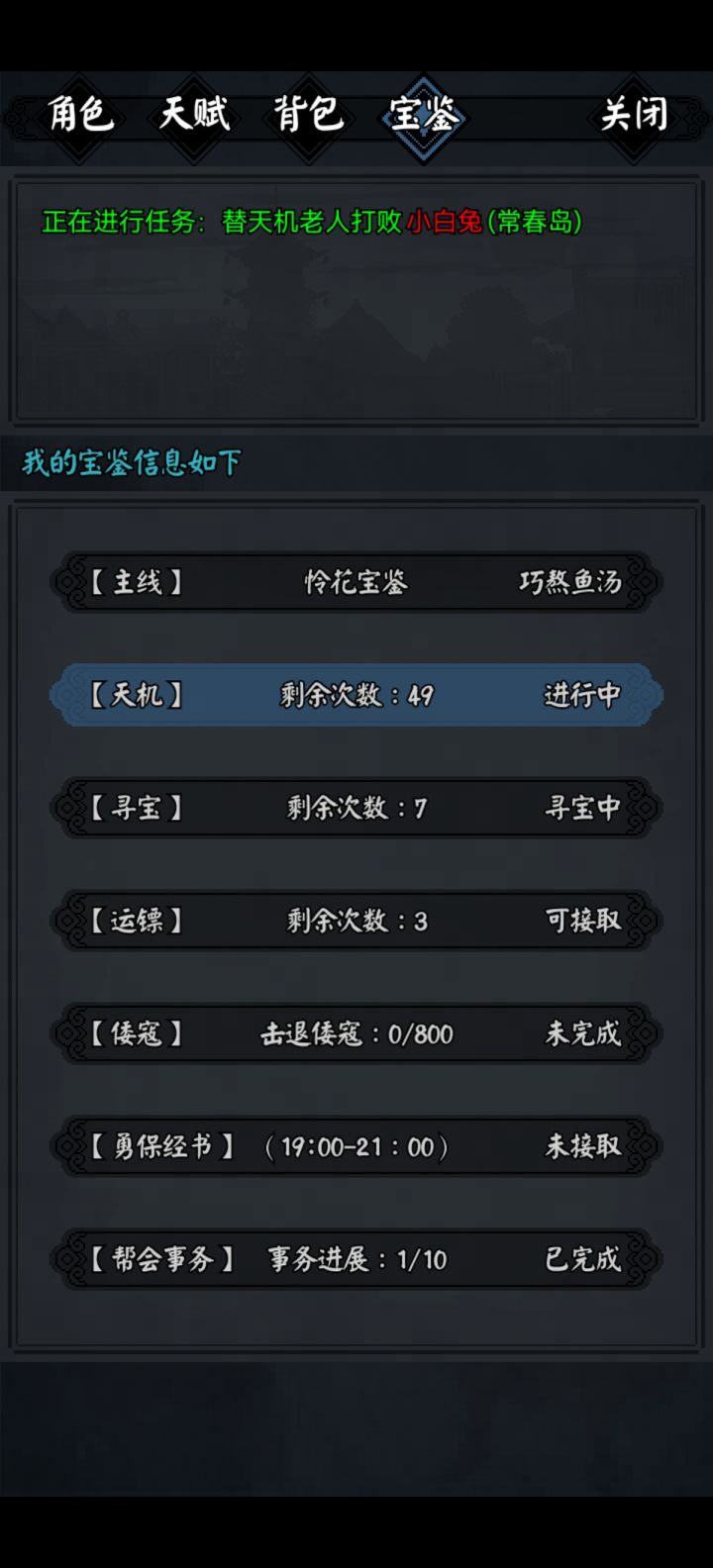Click the corner ornament on the 倭寇 bar
The height and width of the screenshot is (1568, 713).
(69, 1032)
